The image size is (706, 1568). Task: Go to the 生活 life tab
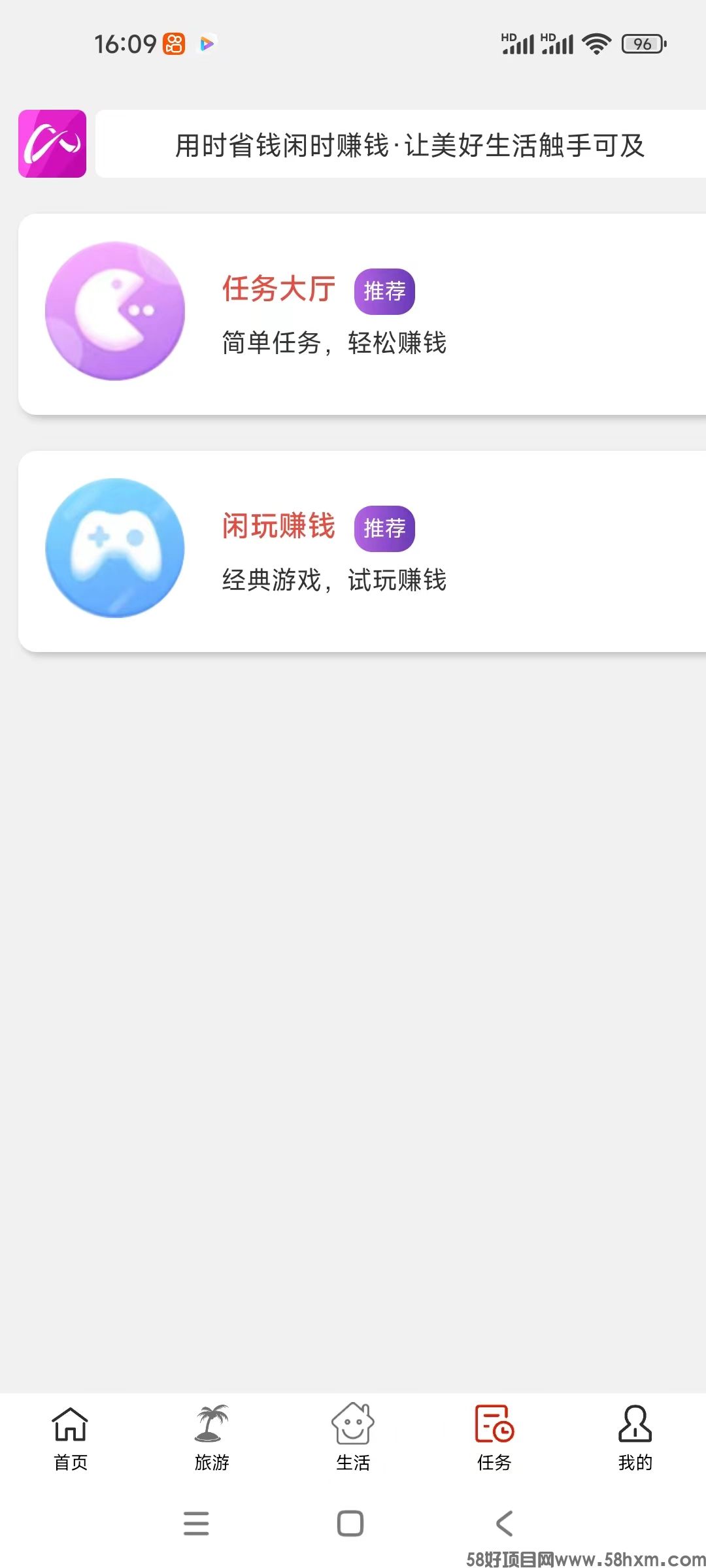click(353, 1437)
